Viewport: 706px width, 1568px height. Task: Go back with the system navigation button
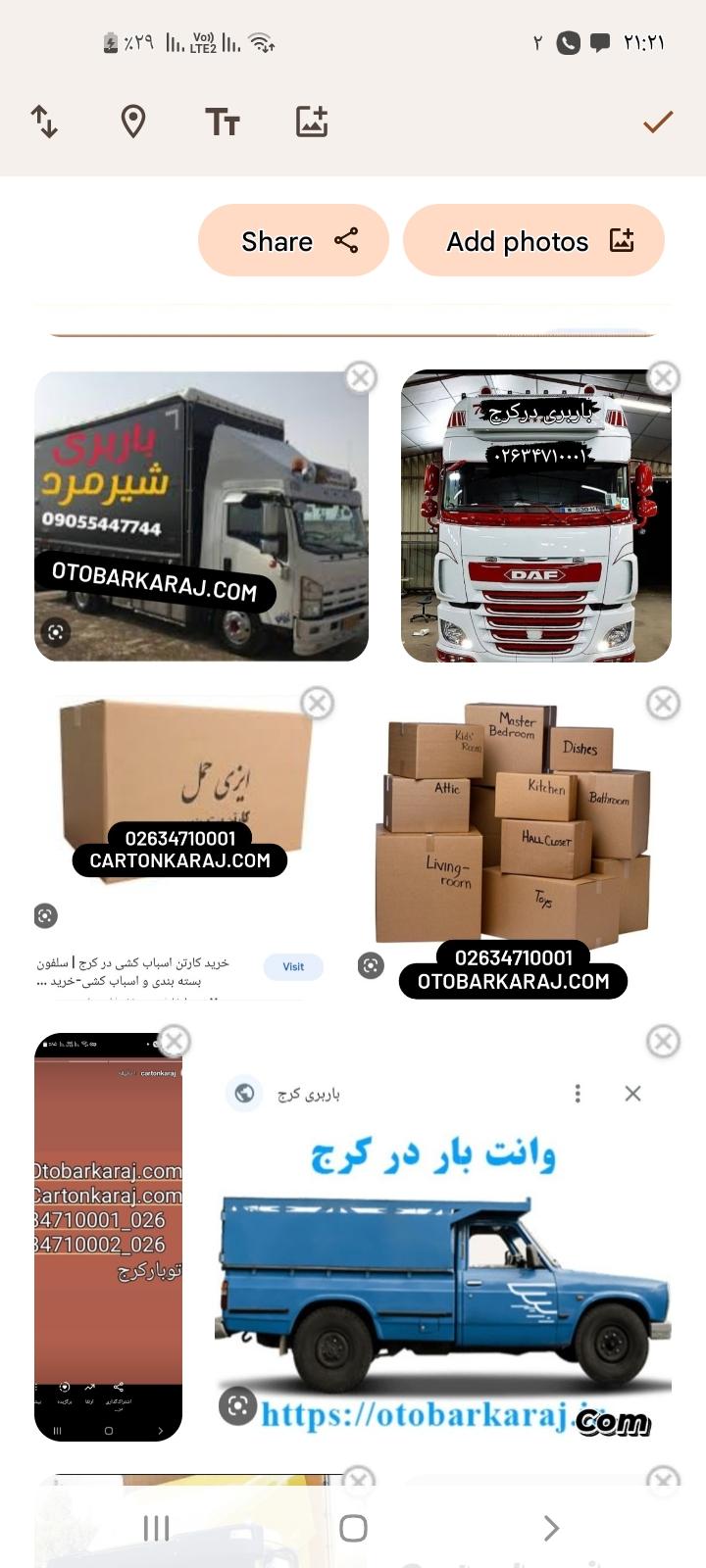click(x=550, y=1528)
